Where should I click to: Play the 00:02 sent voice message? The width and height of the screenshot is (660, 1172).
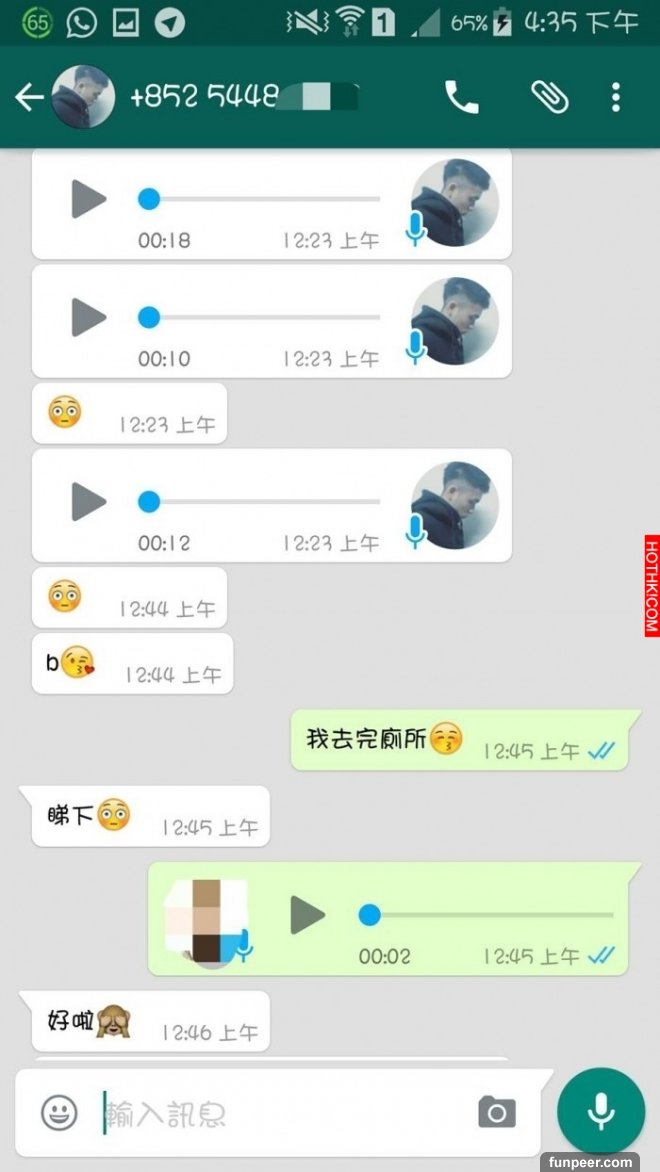308,914
